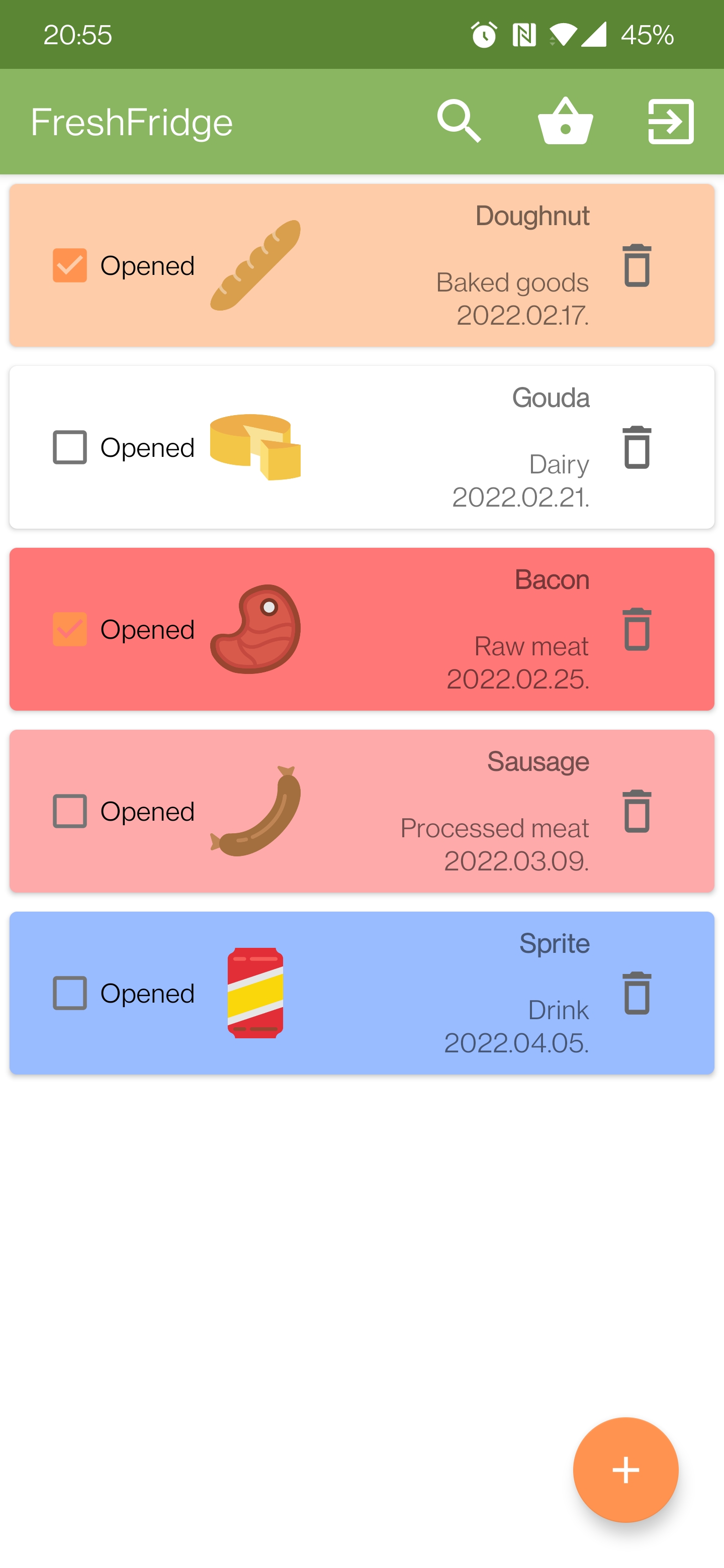This screenshot has height=1568, width=724.
Task: Add a new fridge item
Action: coord(626,1469)
